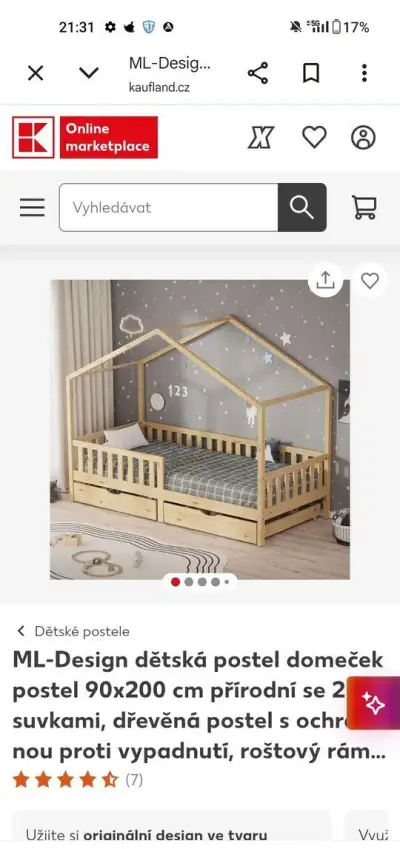Open the user account profile
Viewport: 400px width, 849px height.
[x=363, y=138]
